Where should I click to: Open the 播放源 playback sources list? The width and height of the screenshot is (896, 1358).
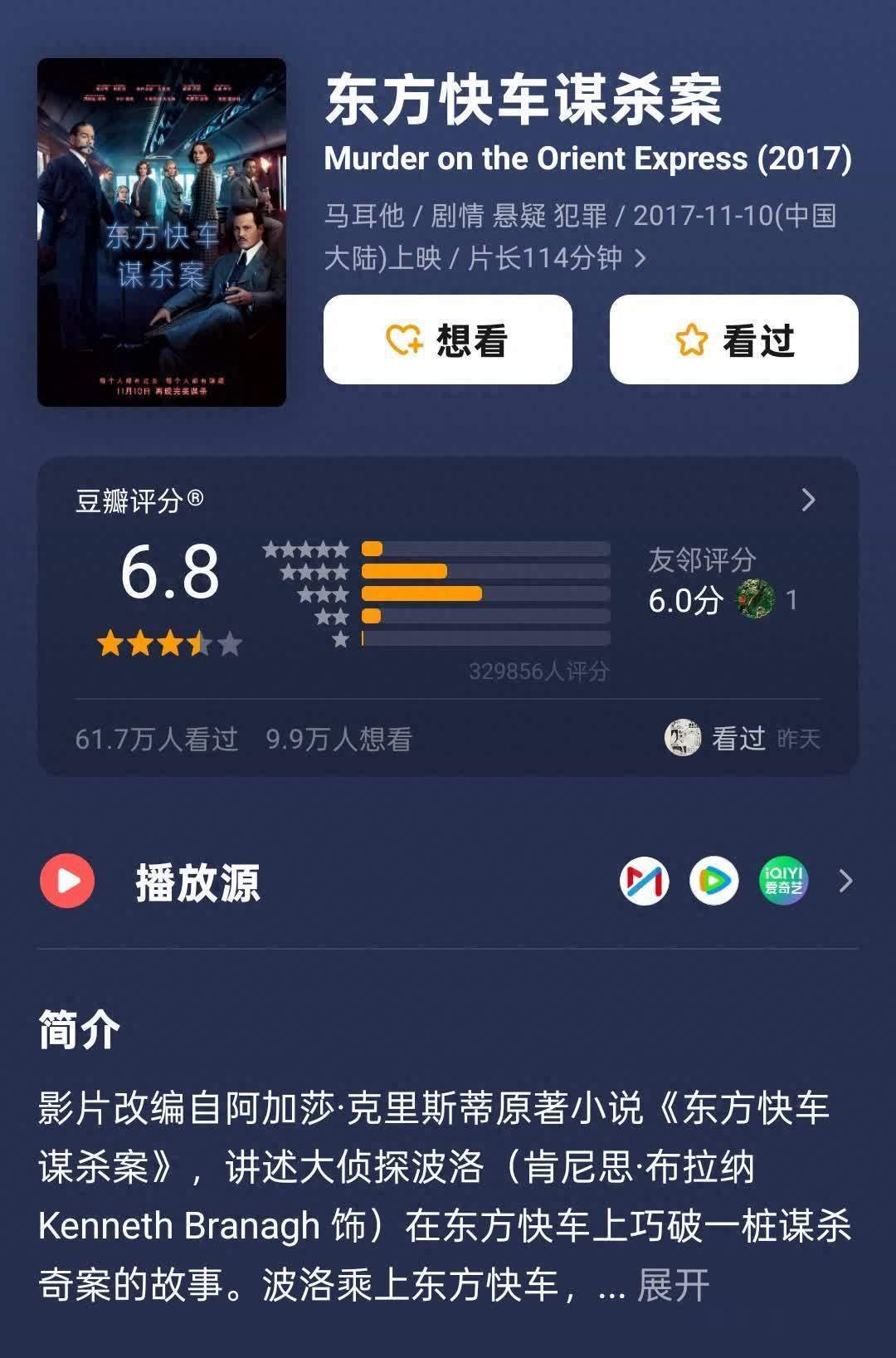(x=845, y=881)
